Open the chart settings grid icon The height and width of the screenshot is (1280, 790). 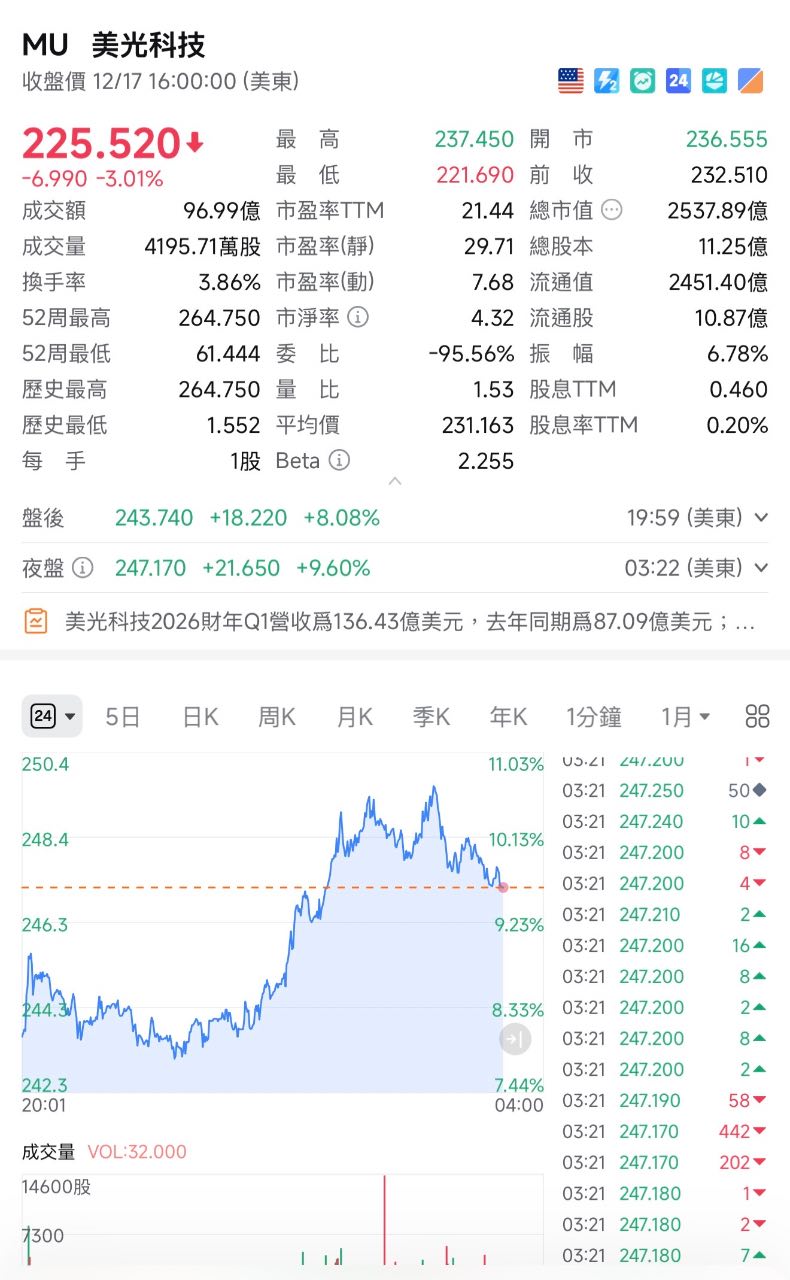coord(757,716)
